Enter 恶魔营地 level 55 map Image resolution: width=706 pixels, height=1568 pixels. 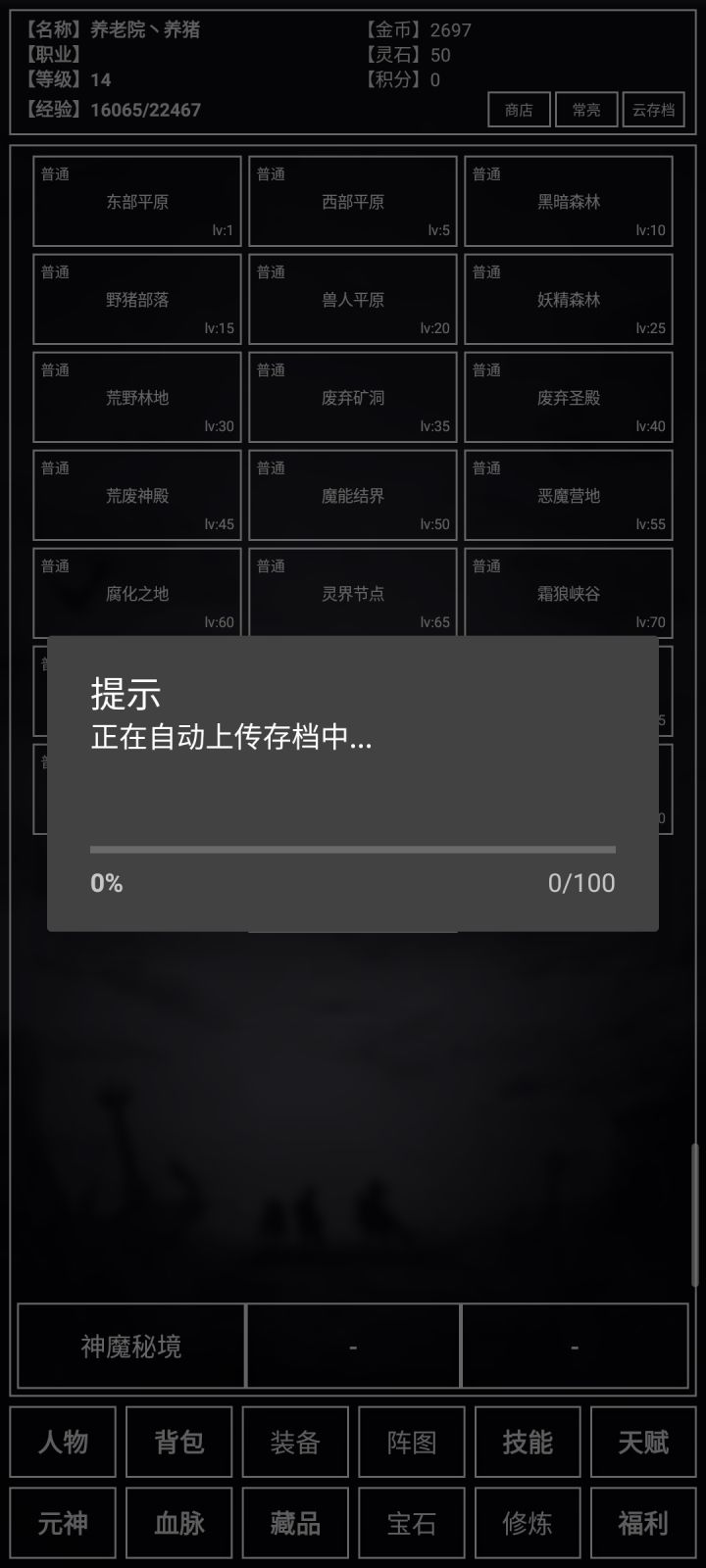click(x=568, y=495)
